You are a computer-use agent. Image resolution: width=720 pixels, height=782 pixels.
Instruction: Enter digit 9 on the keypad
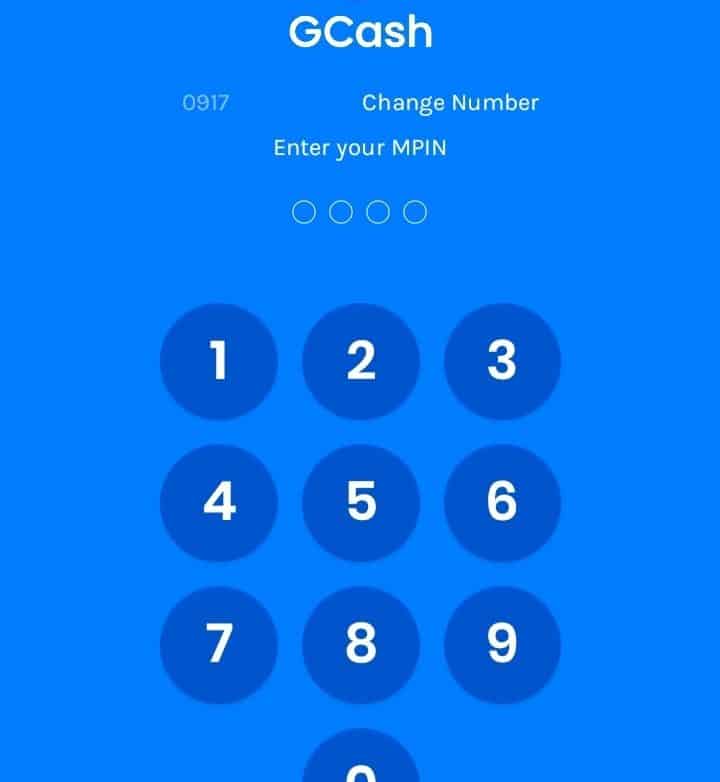tap(502, 644)
